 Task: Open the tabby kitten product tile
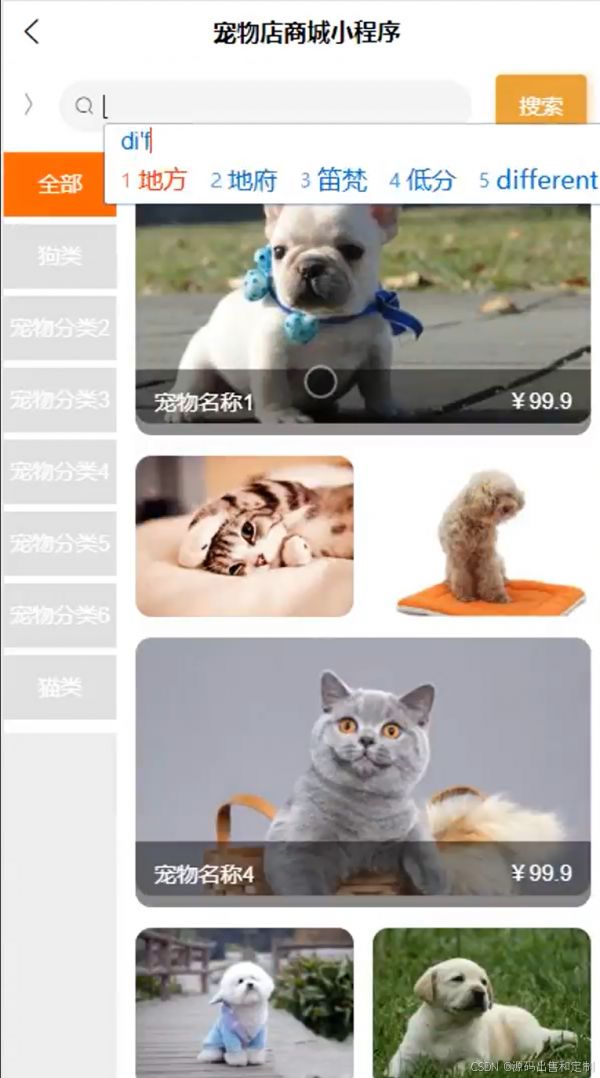[244, 536]
